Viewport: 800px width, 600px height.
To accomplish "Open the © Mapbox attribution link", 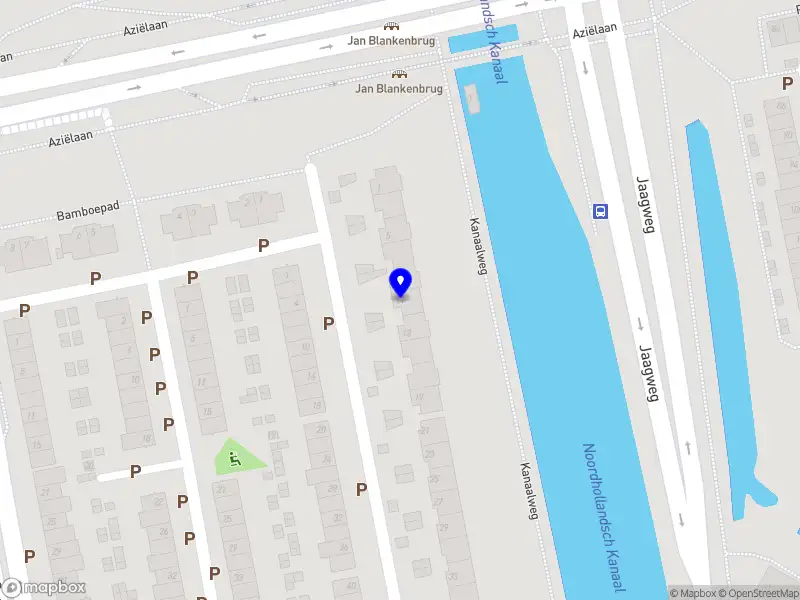I will click(x=693, y=593).
